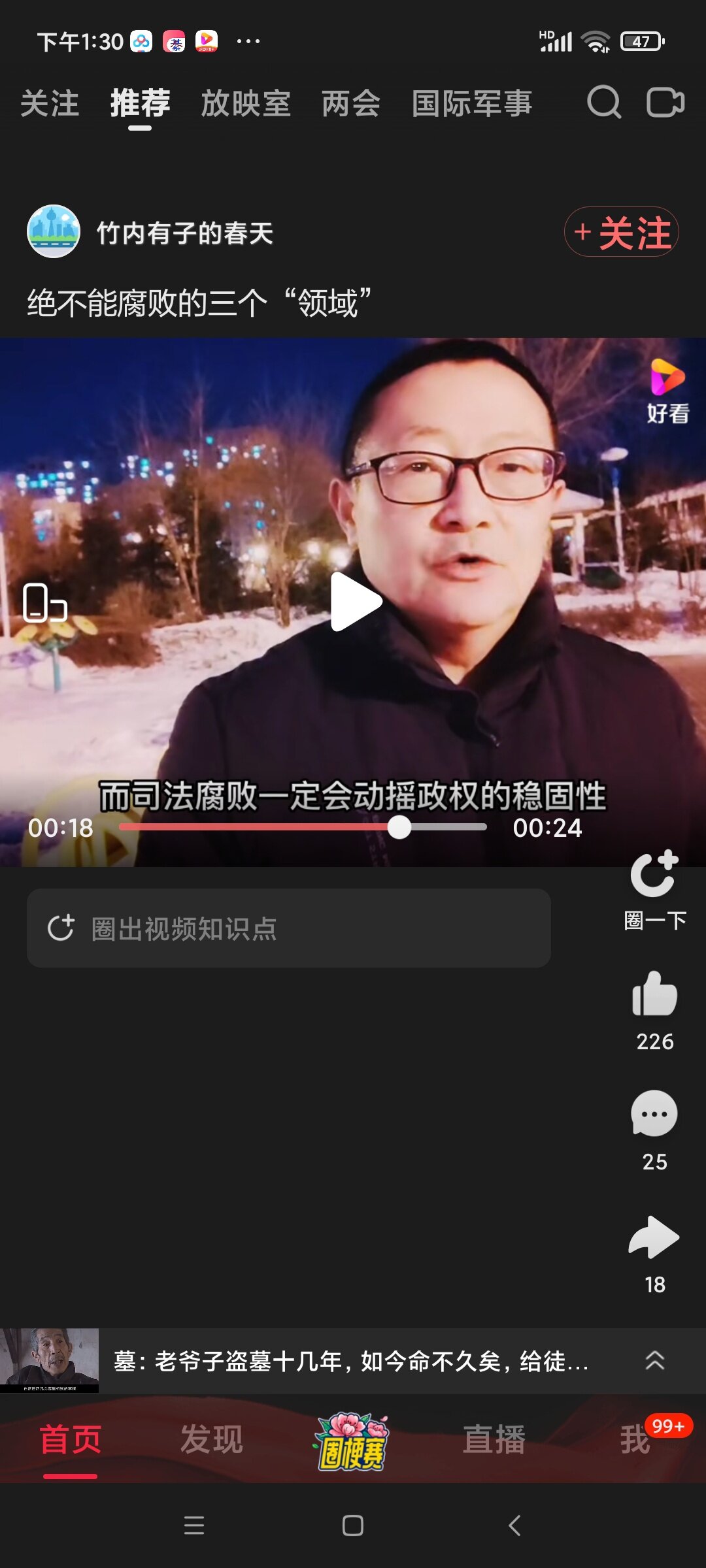Tap the 圈出视频知识点 field

[289, 928]
